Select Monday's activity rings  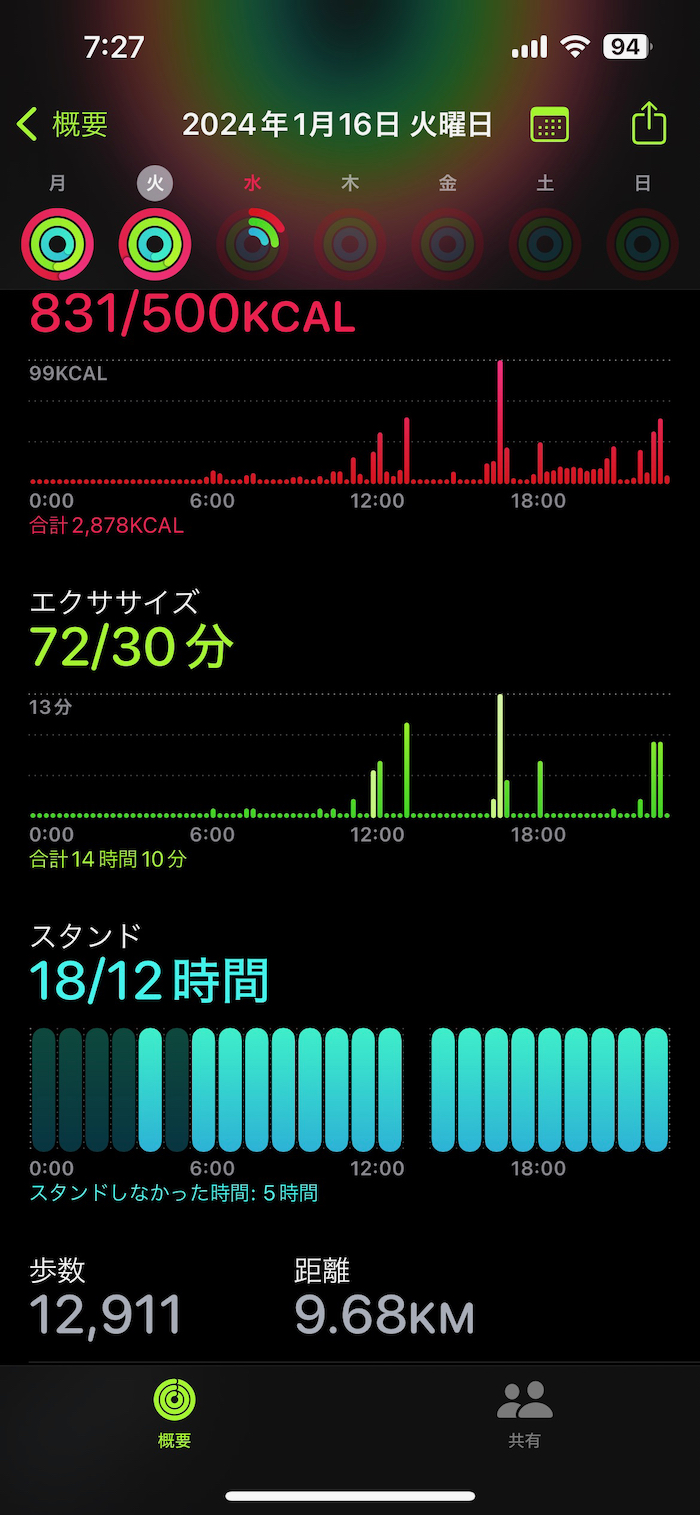click(57, 244)
